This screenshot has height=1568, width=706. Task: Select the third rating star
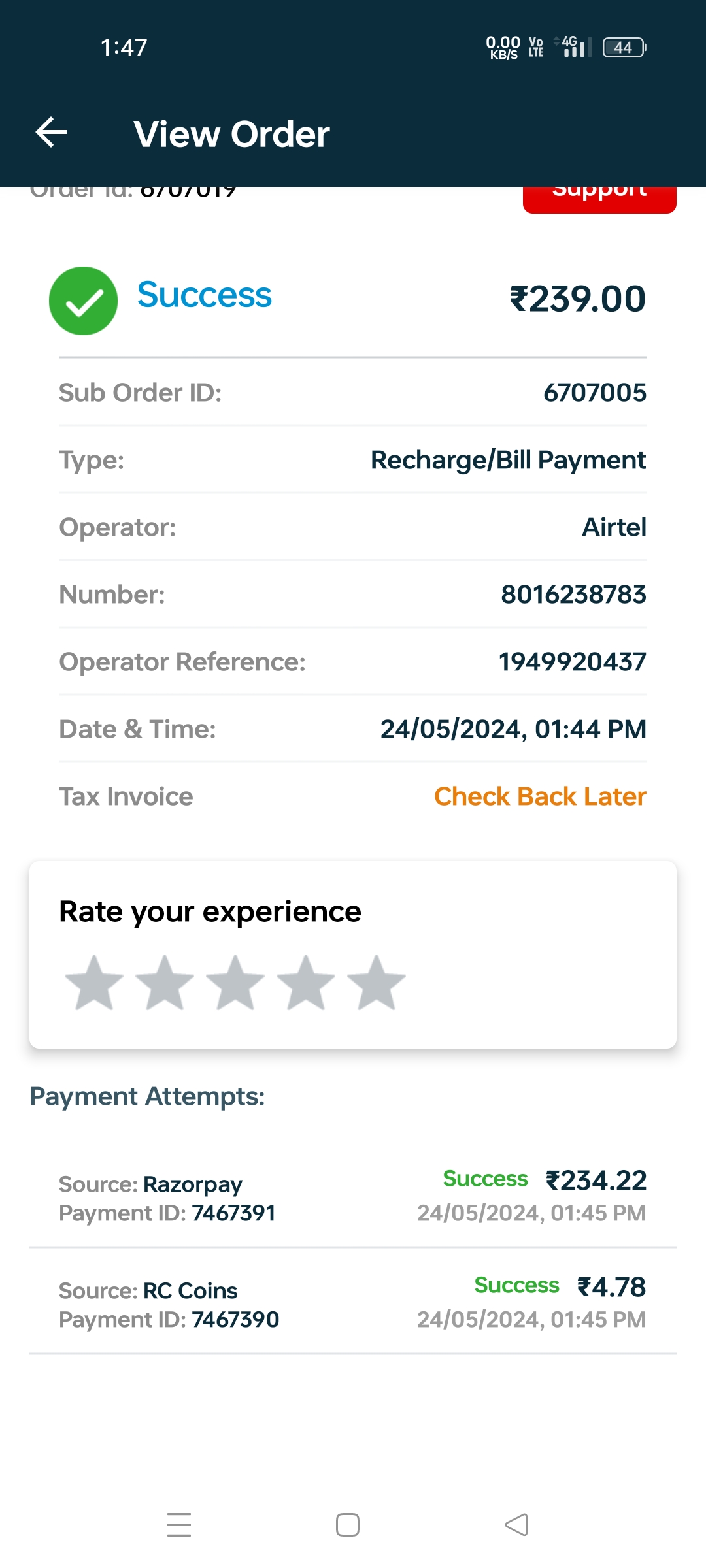[x=235, y=983]
